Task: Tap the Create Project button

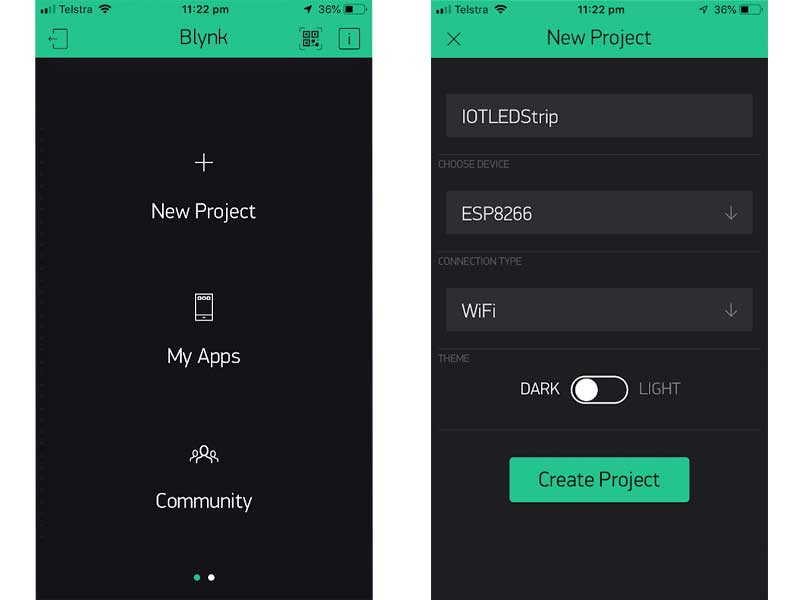Action: coord(598,479)
